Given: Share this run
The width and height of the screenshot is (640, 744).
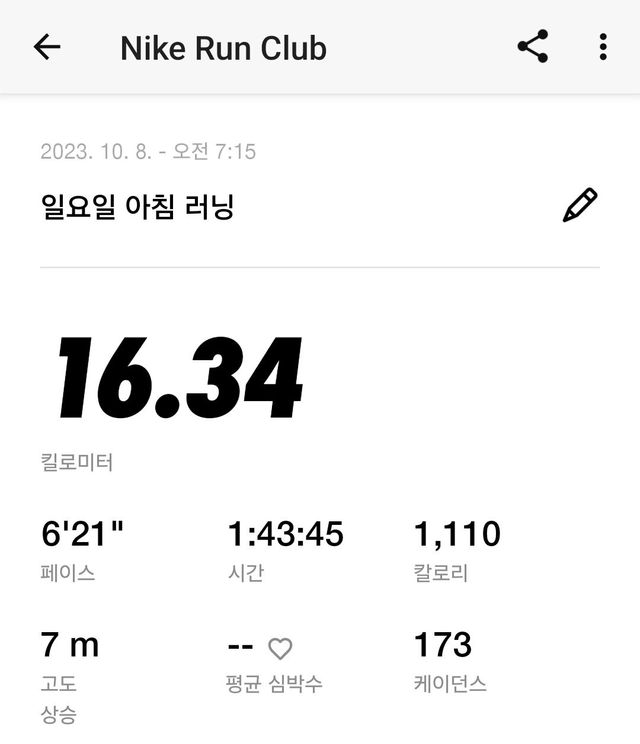Looking at the screenshot, I should [x=532, y=47].
